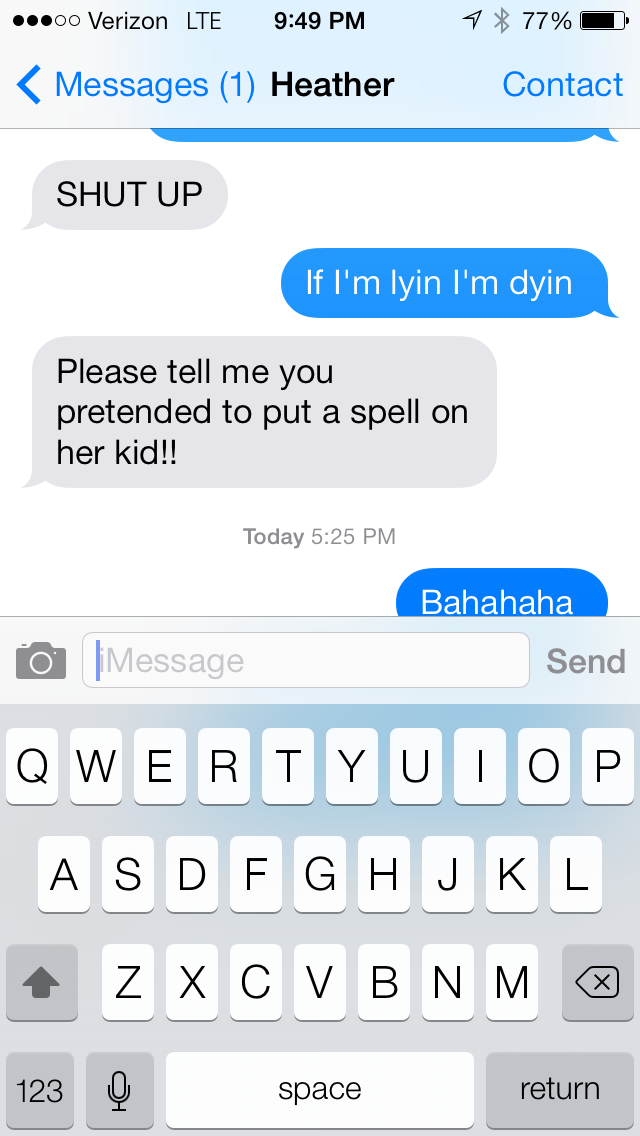Switch to the 123 numeric keyboard

(x=40, y=1090)
